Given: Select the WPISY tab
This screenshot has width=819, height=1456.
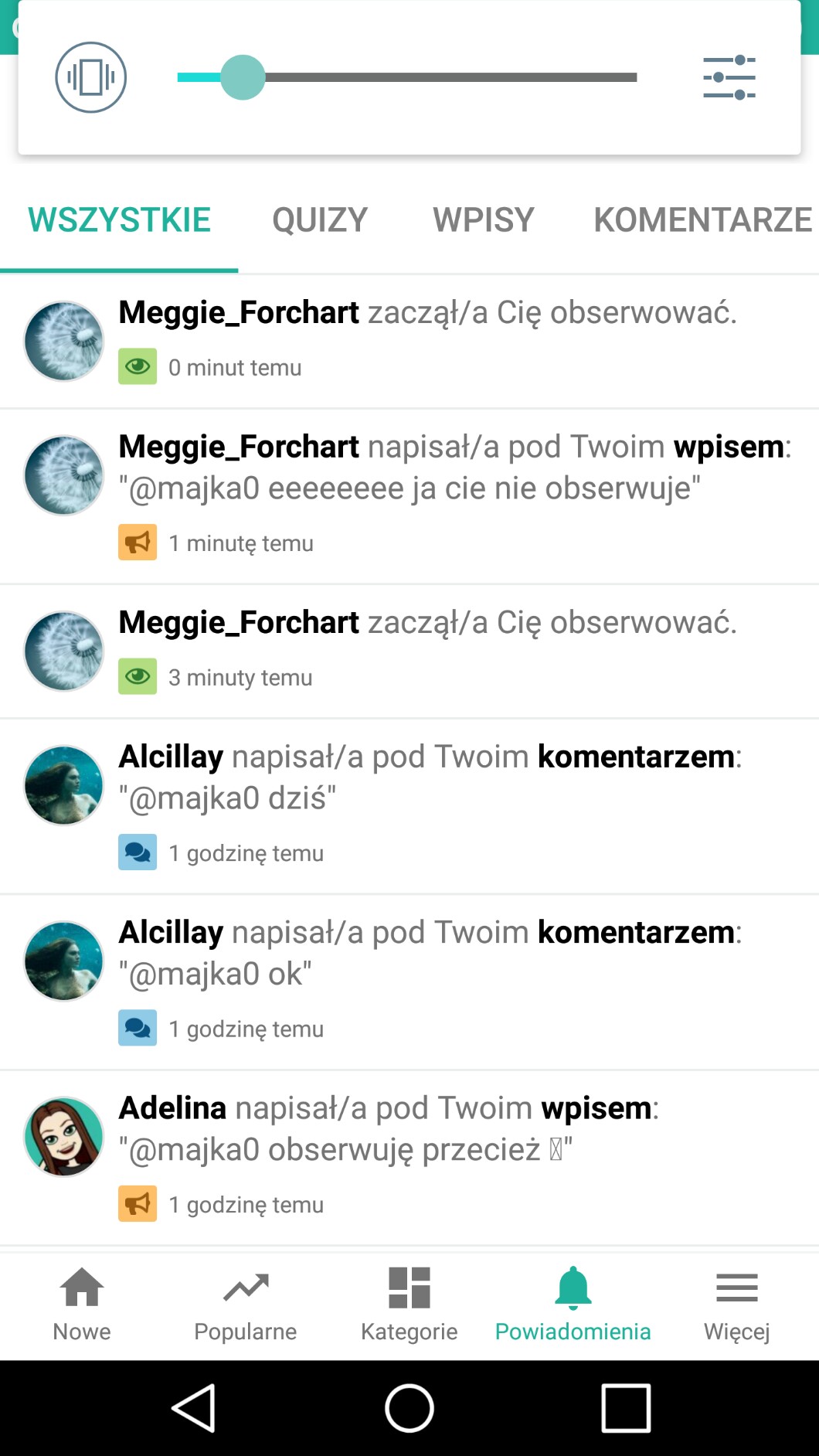Looking at the screenshot, I should point(483,220).
